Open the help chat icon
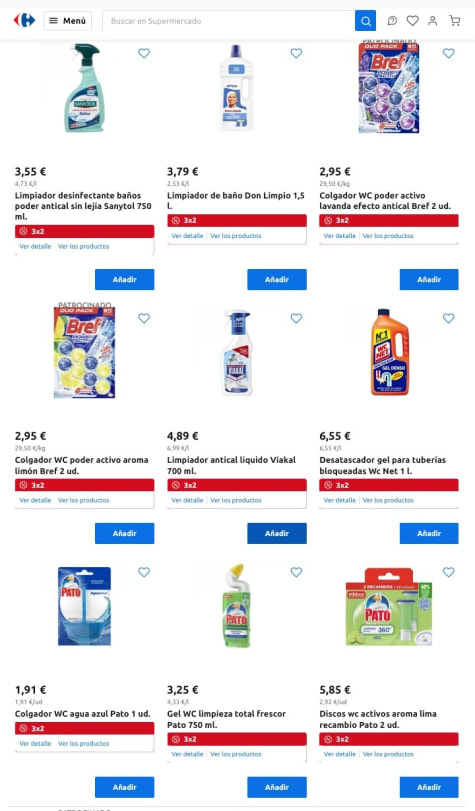Image resolution: width=475 pixels, height=811 pixels. coord(392,21)
